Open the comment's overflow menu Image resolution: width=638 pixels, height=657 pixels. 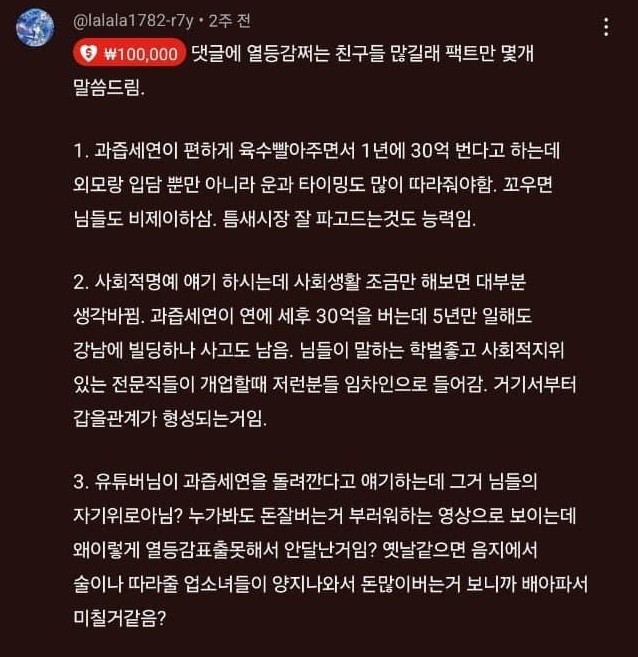(x=603, y=26)
